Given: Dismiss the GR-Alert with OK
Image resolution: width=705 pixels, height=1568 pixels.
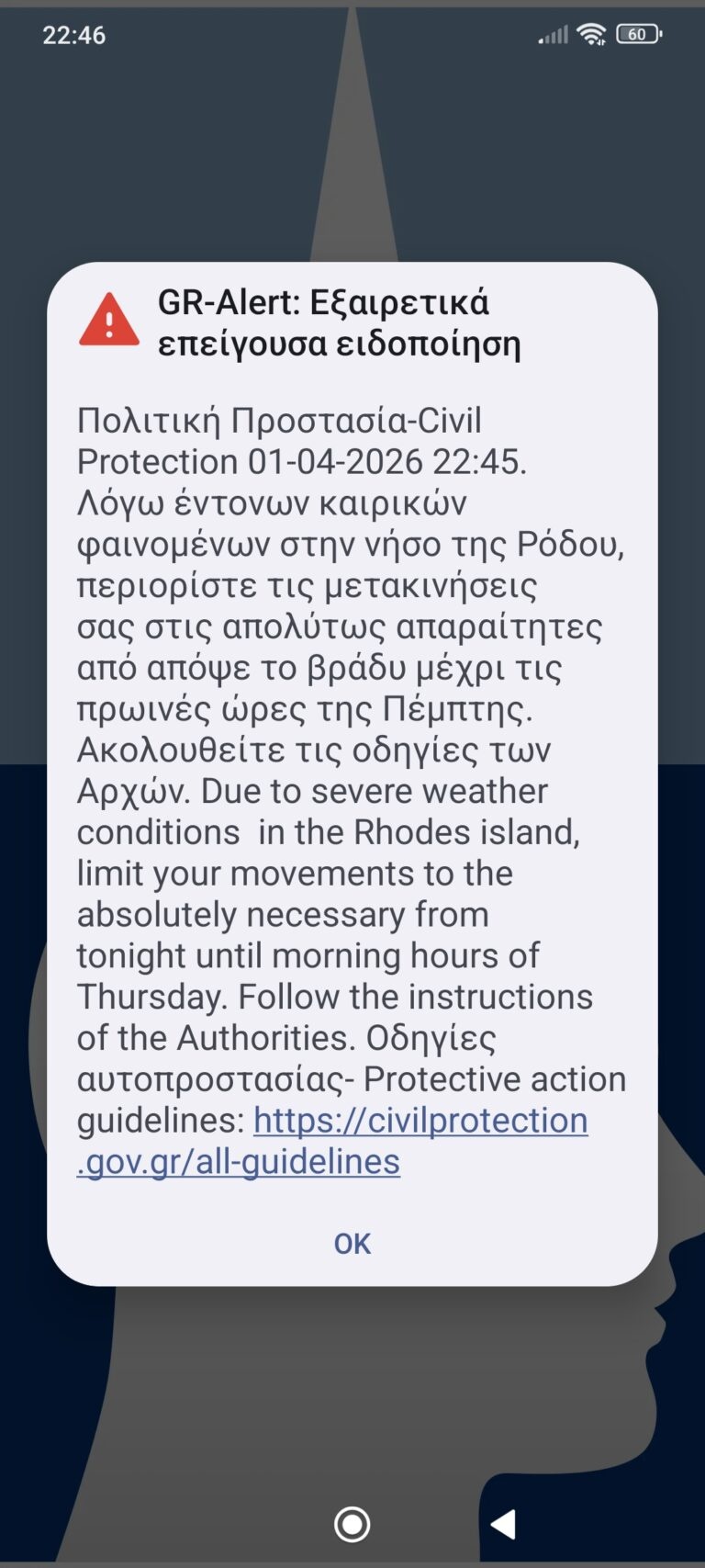Looking at the screenshot, I should click(x=352, y=1243).
